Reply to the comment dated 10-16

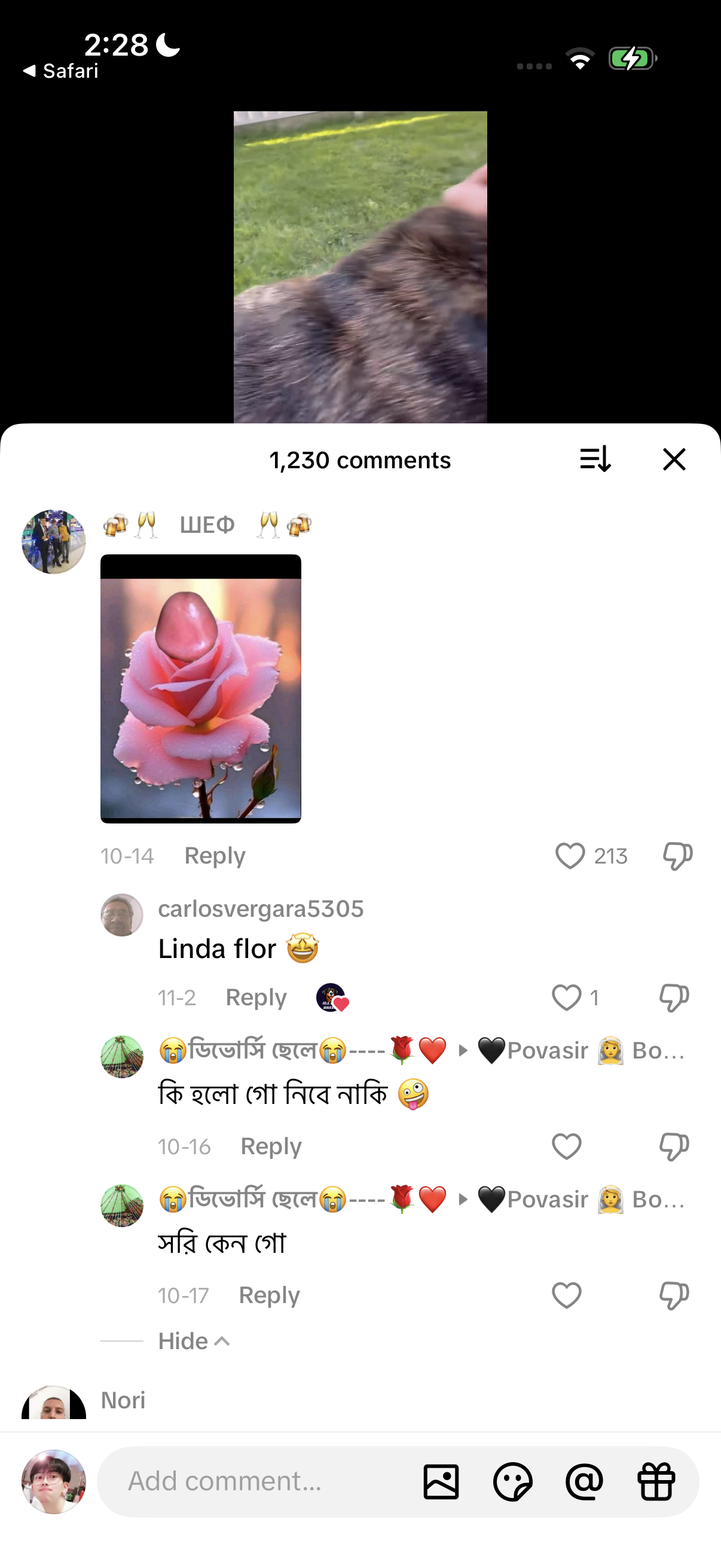point(271,1147)
